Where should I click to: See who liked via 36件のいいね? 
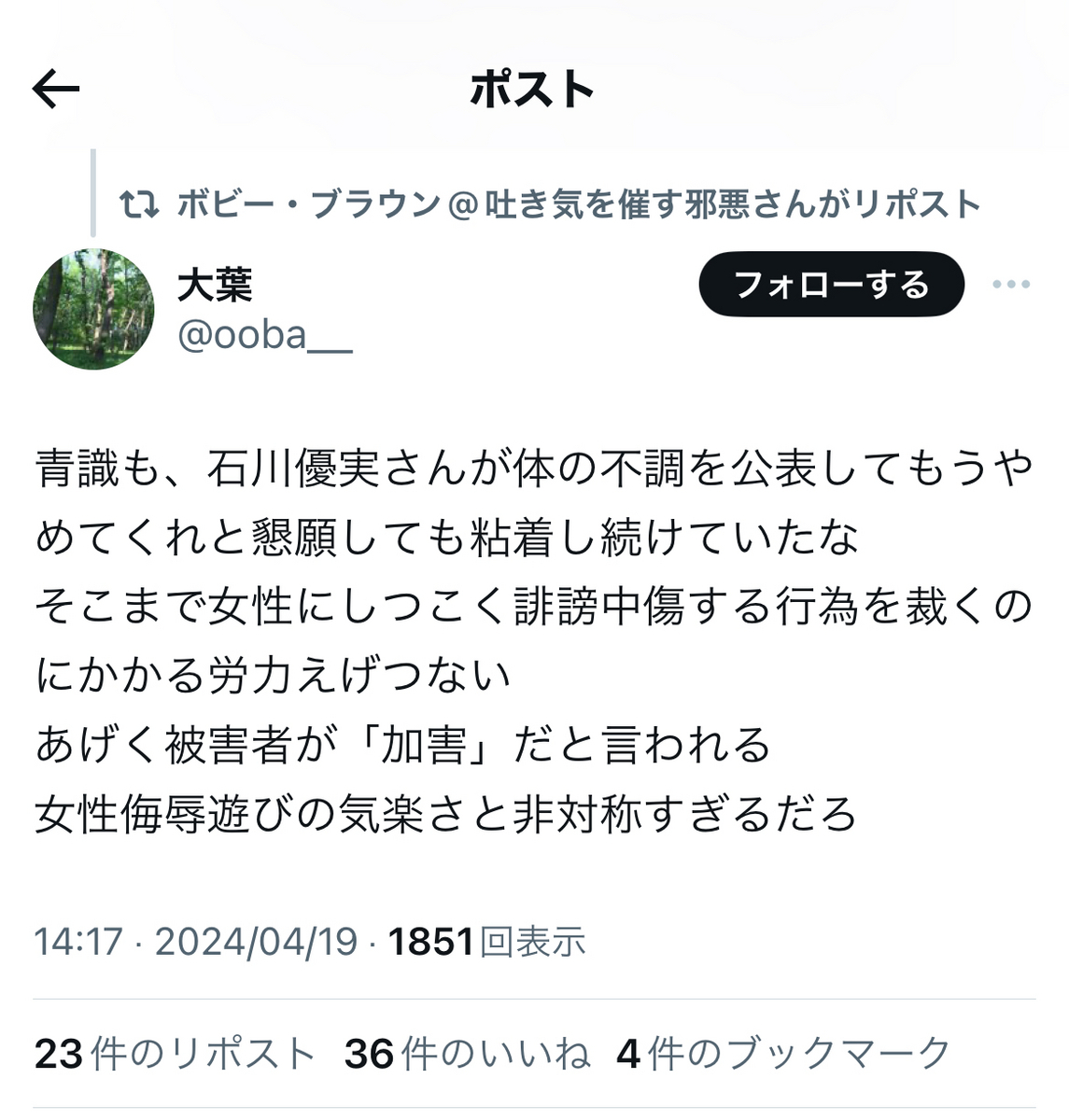point(467,1054)
